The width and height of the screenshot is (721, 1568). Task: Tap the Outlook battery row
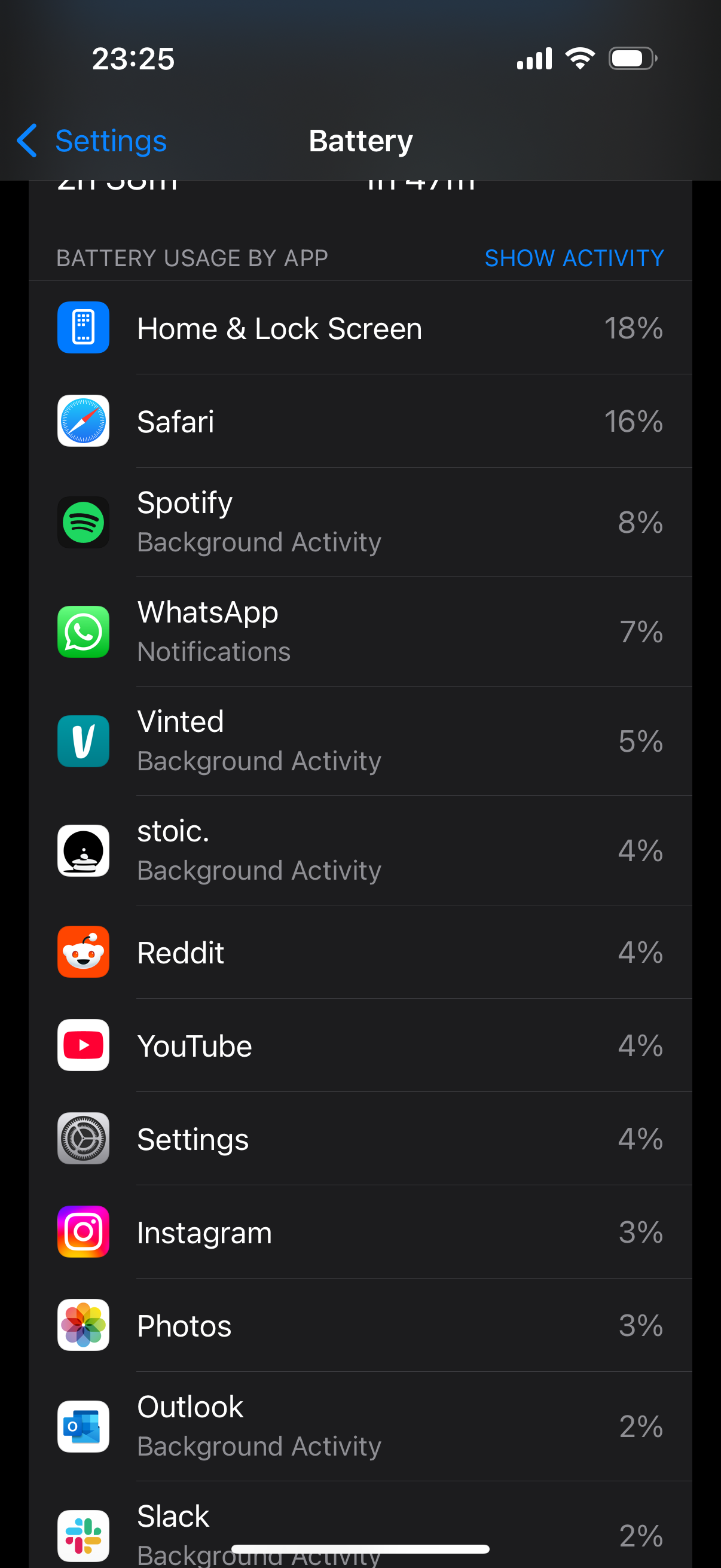point(360,1426)
